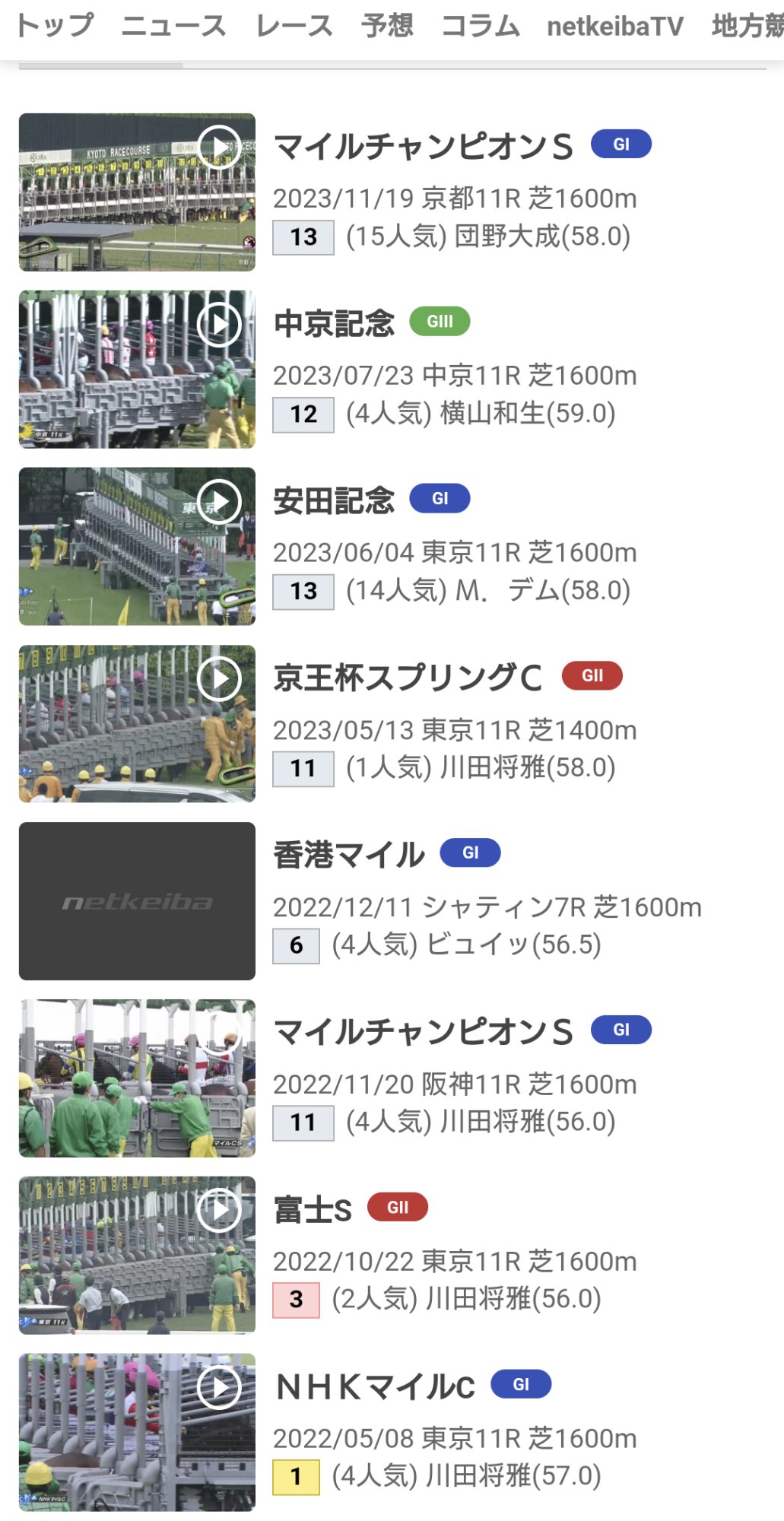
Task: Play the 京王杯スプリングC race video
Action: click(x=219, y=678)
